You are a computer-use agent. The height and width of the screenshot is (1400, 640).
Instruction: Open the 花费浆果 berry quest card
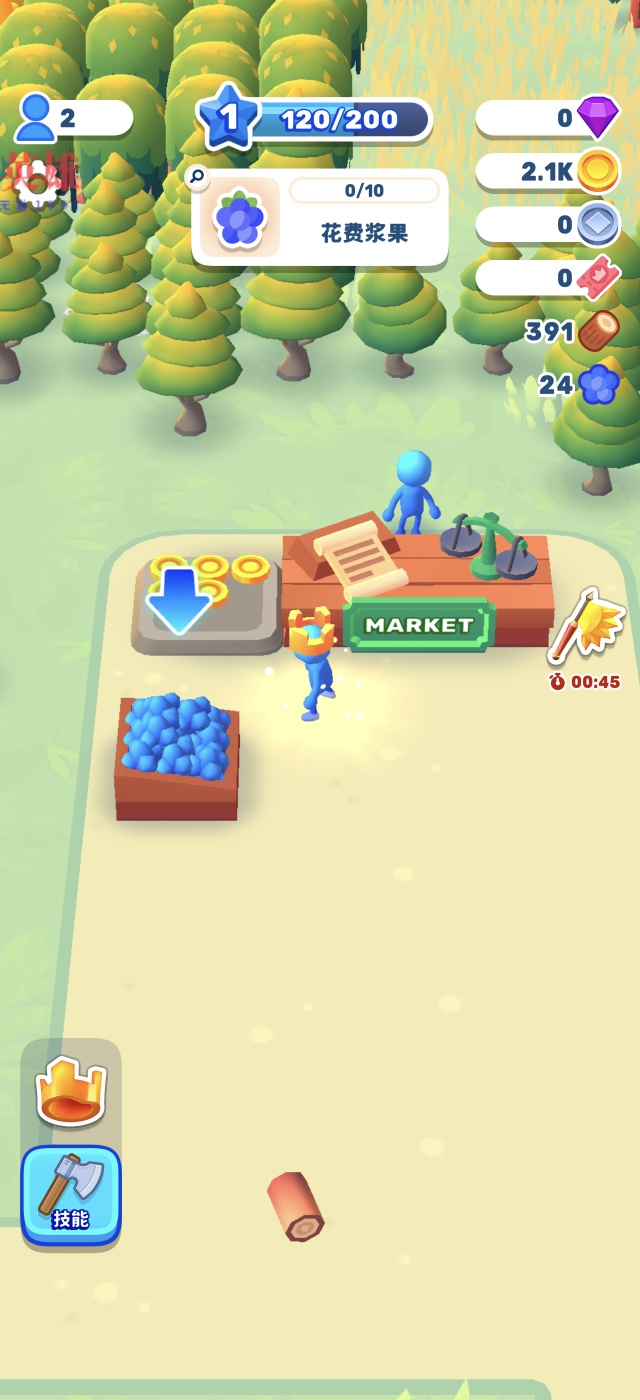pyautogui.click(x=320, y=218)
